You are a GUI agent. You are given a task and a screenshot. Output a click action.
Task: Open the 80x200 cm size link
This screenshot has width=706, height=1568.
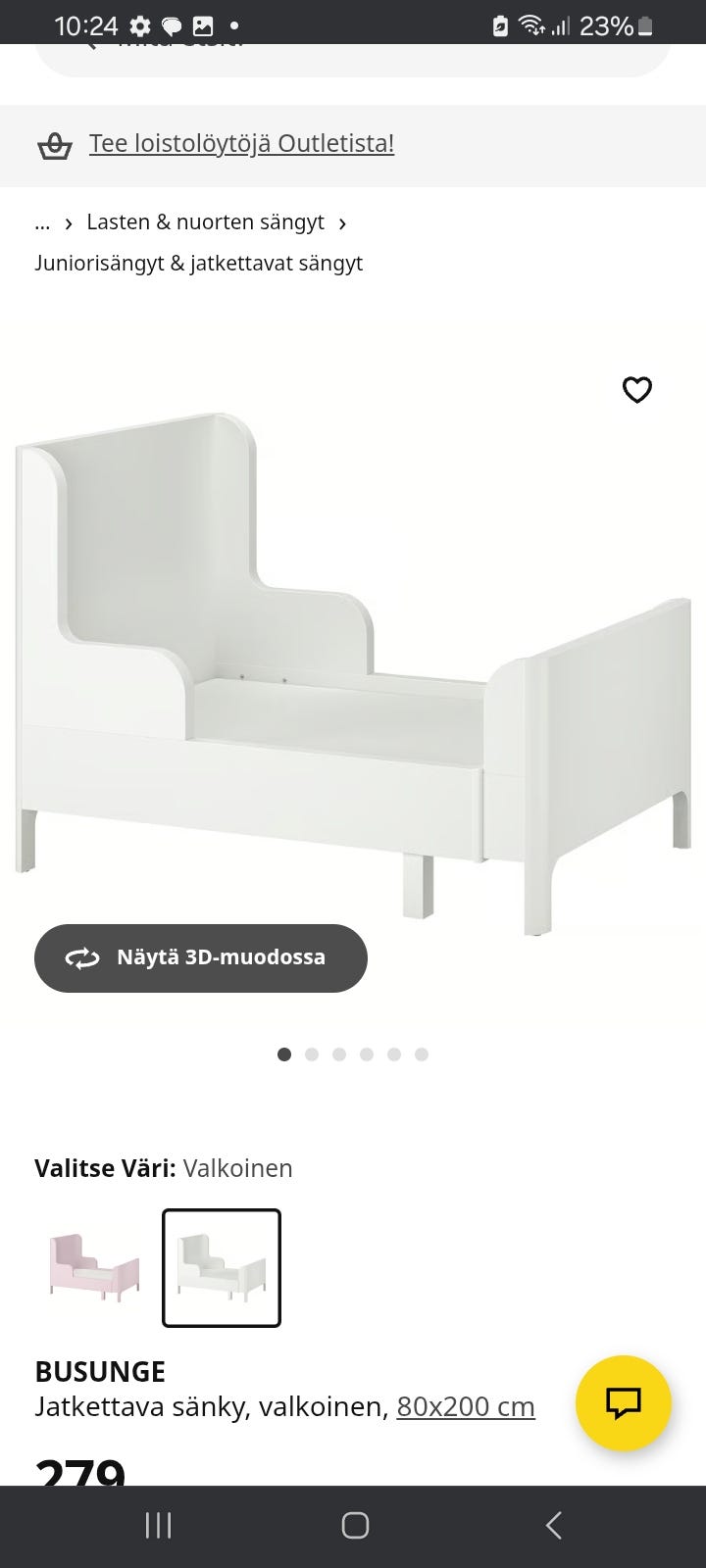[x=466, y=1407]
